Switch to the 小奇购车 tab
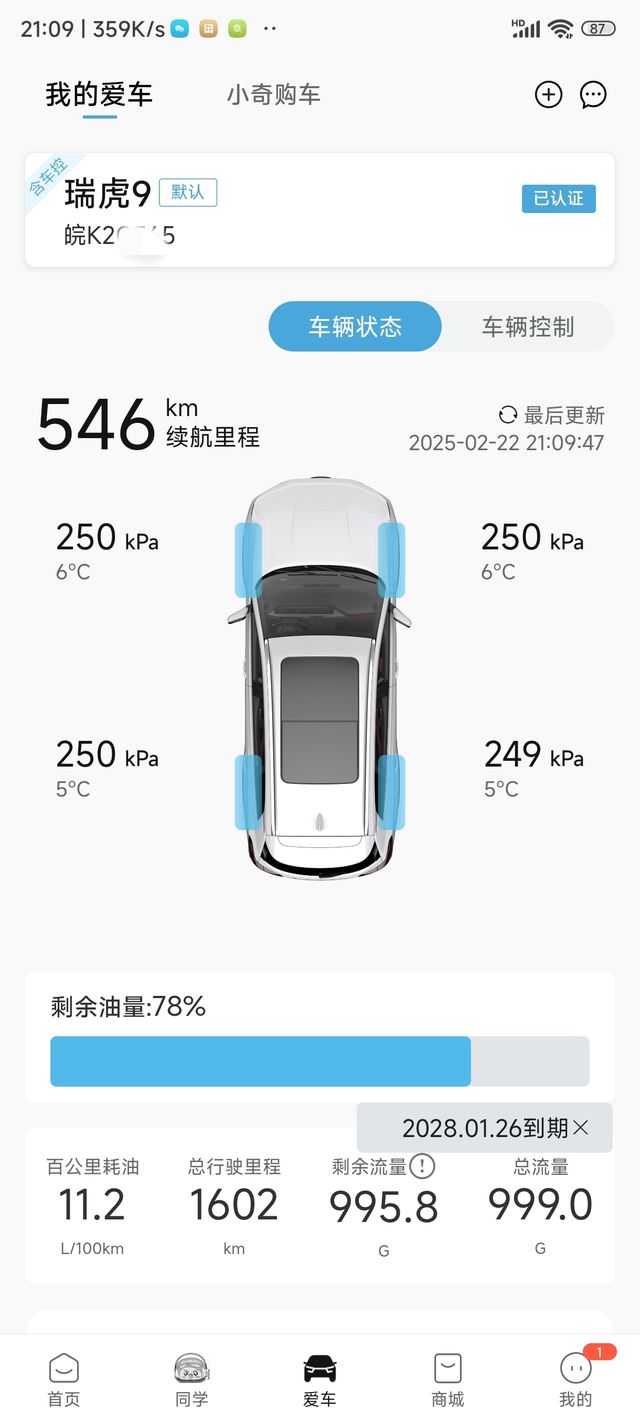The width and height of the screenshot is (640, 1423). pos(273,95)
